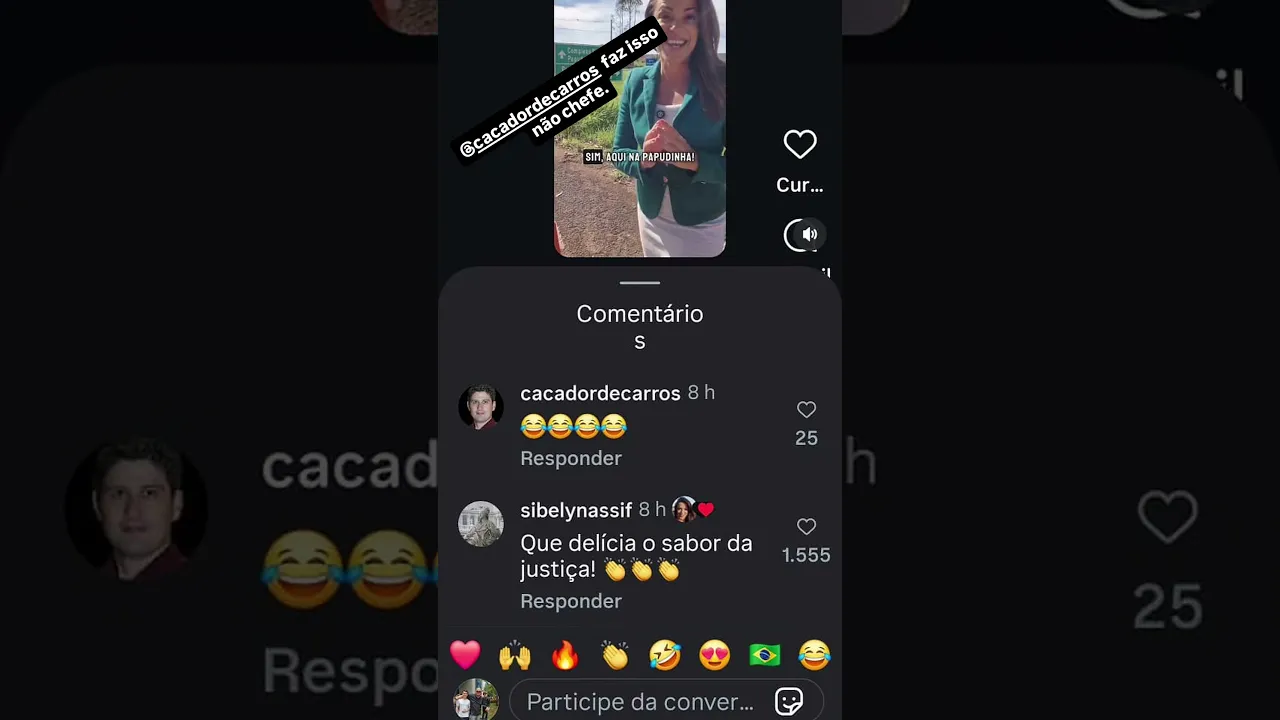
Task: Open the sticker GIF picker icon
Action: click(789, 702)
